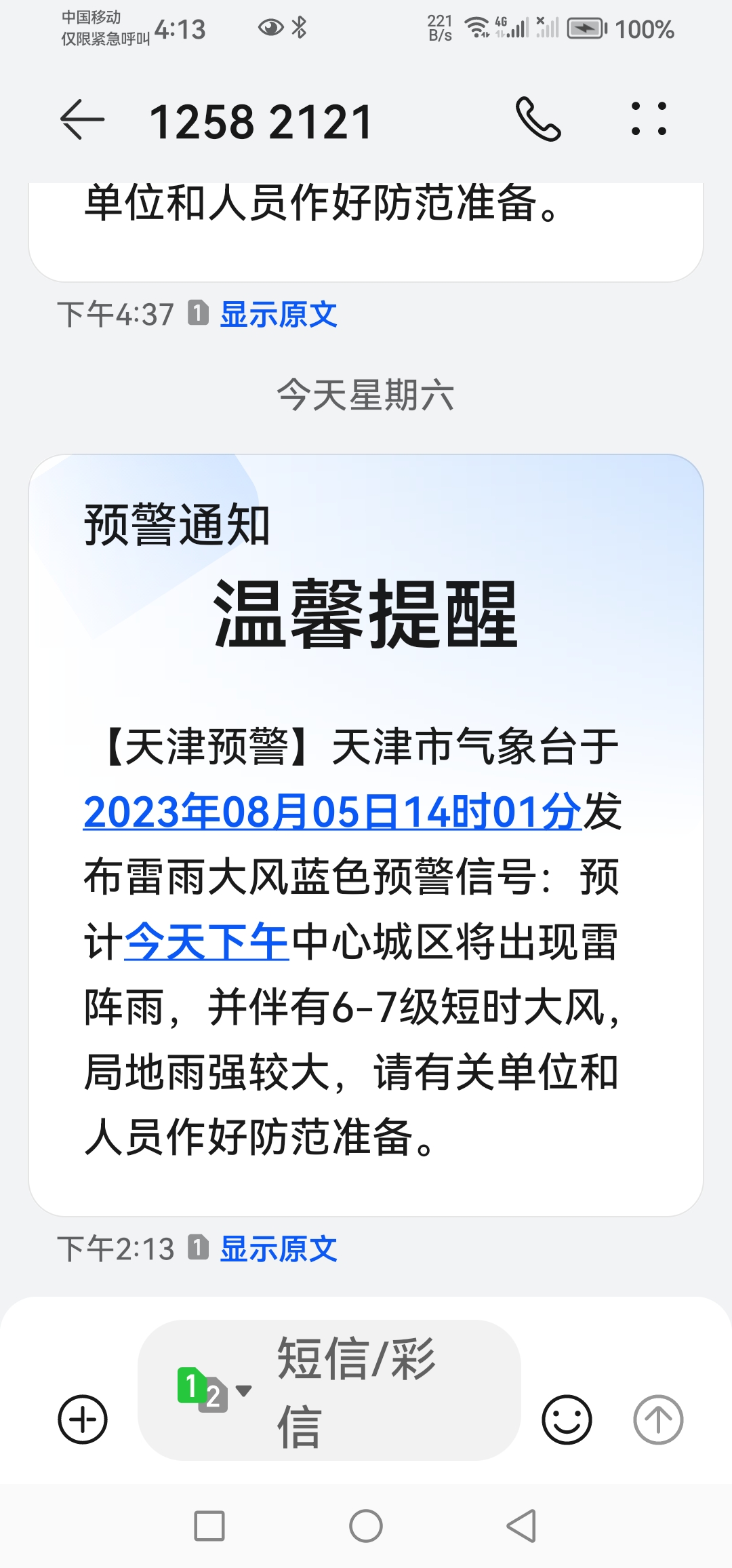Go back from the 1258 2121 conversation

83,120
